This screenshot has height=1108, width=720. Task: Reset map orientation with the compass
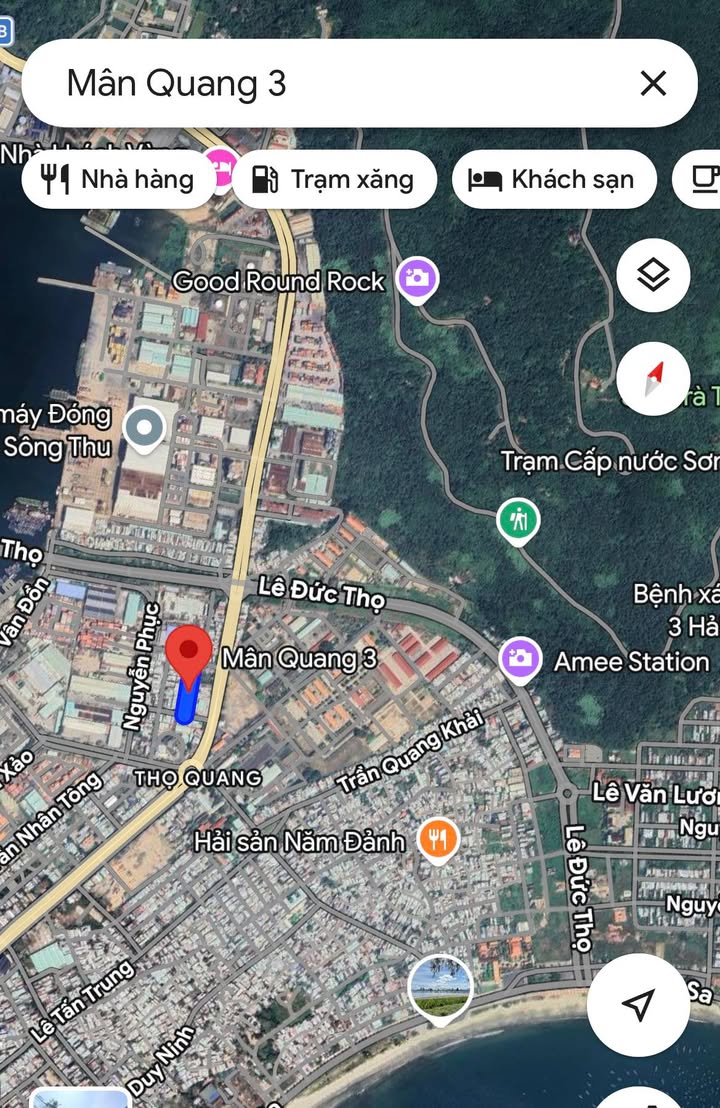[653, 378]
